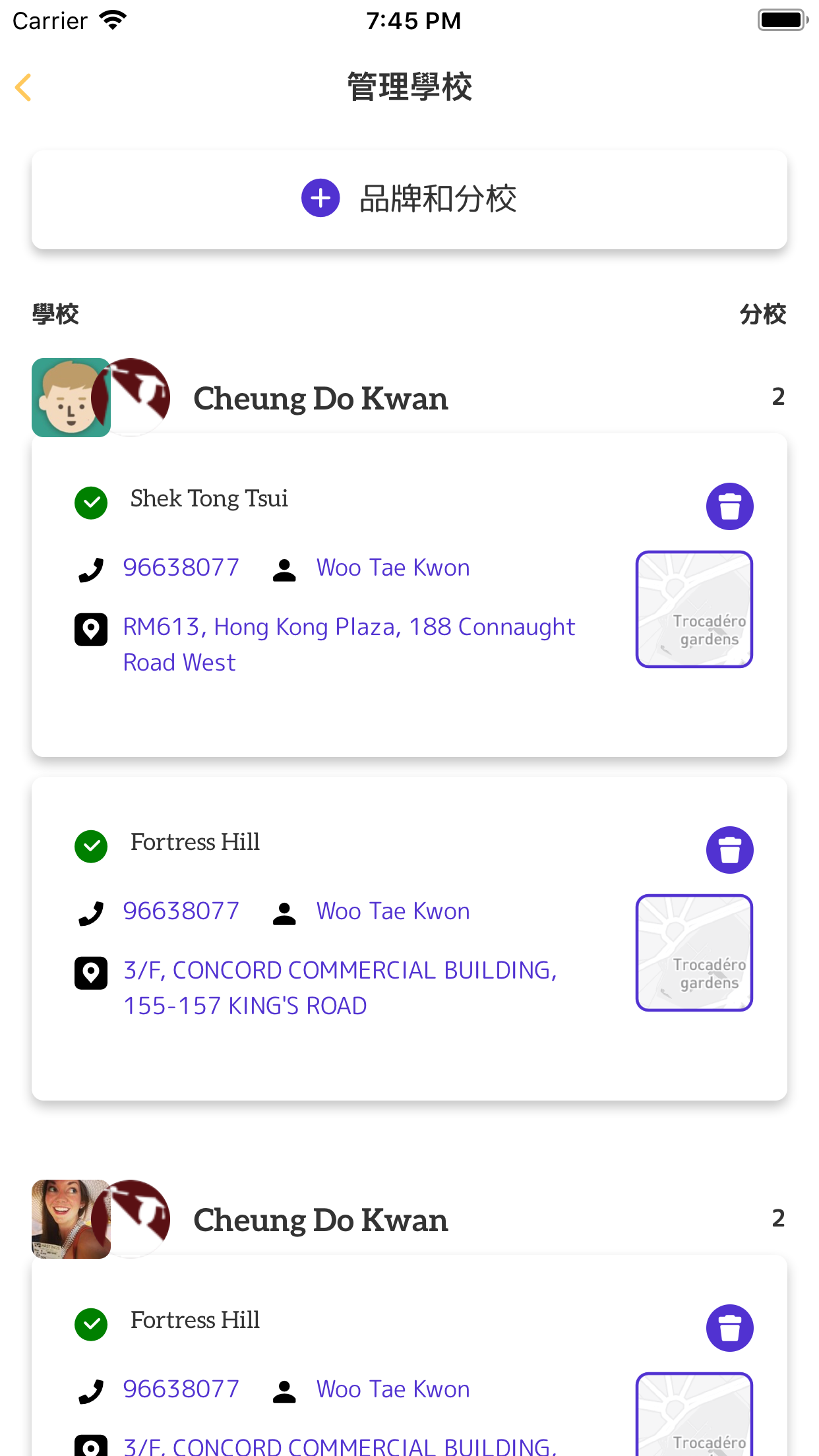Screen dimensions: 819x1456
Task: View the map thumbnail for Shek Tong Tsui
Action: [x=694, y=609]
